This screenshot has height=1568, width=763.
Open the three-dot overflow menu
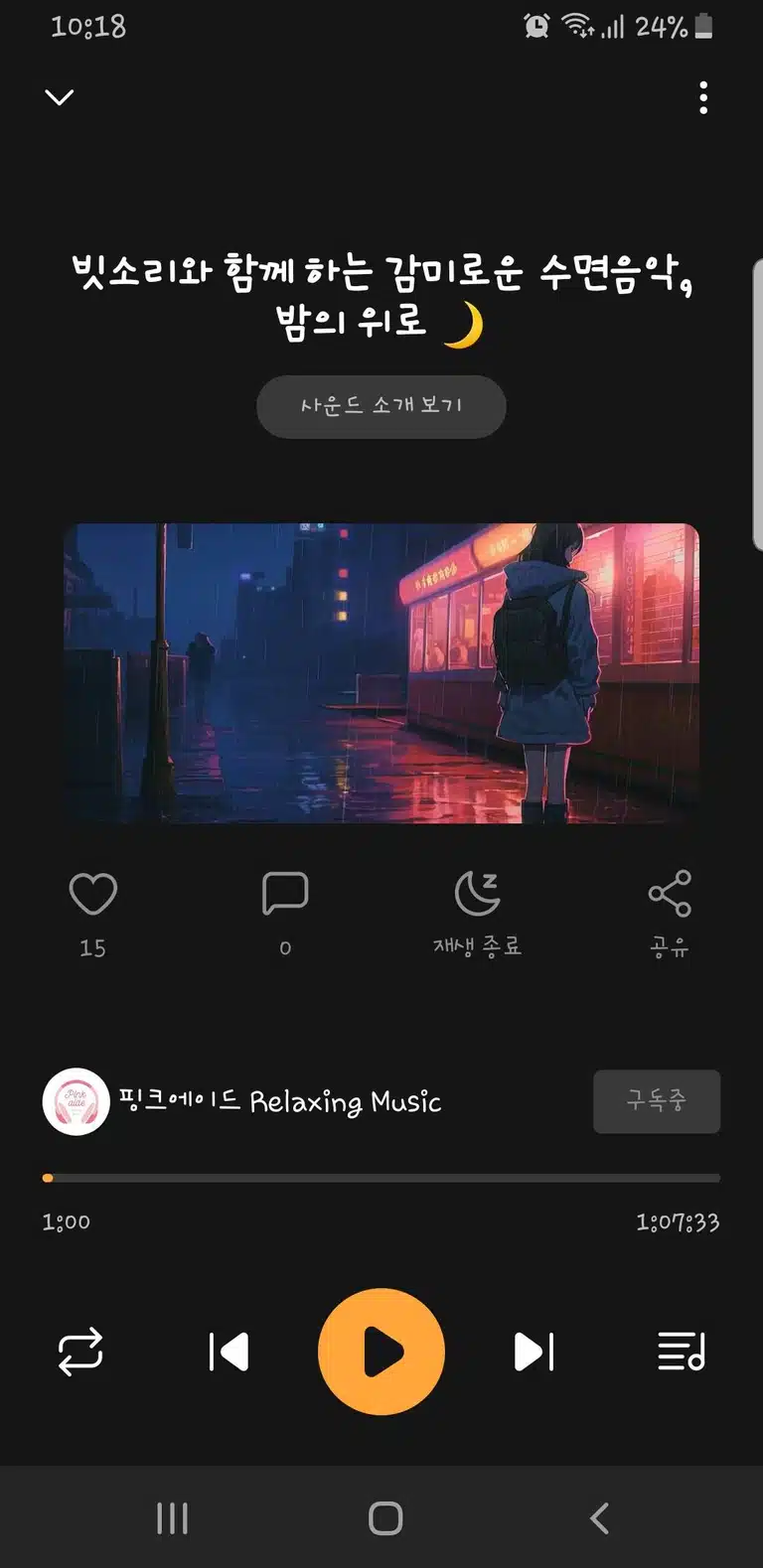pos(703,97)
